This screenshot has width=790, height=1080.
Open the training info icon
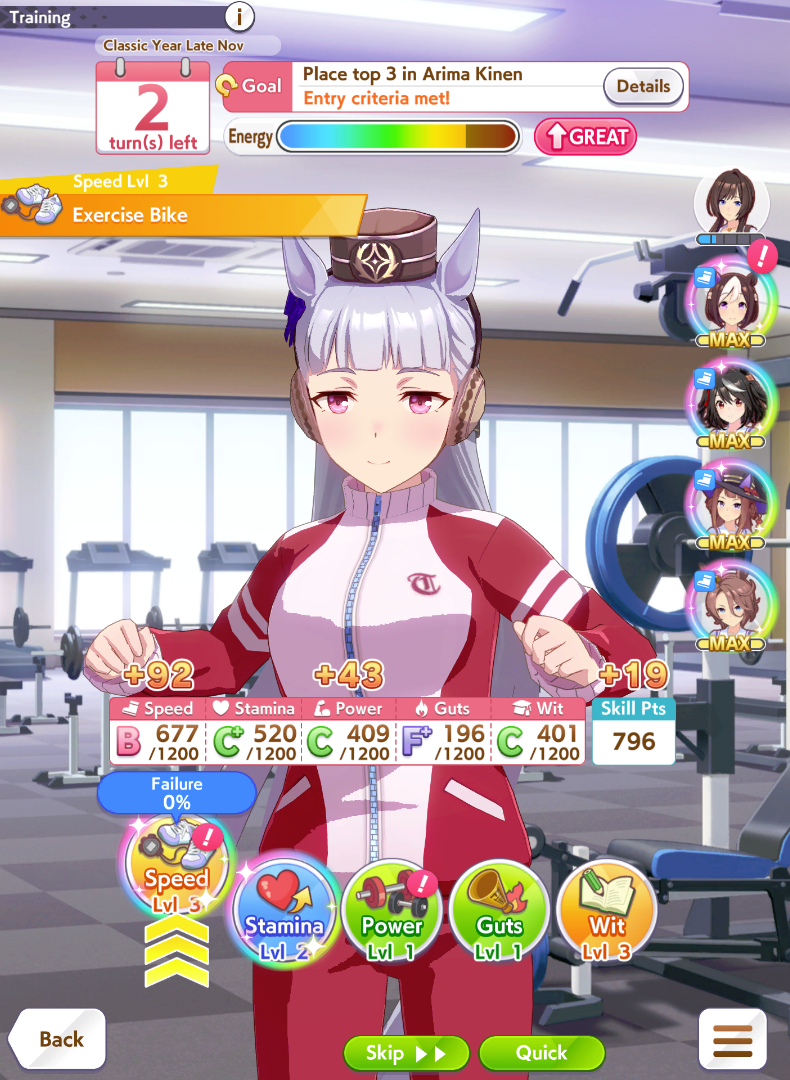point(239,16)
